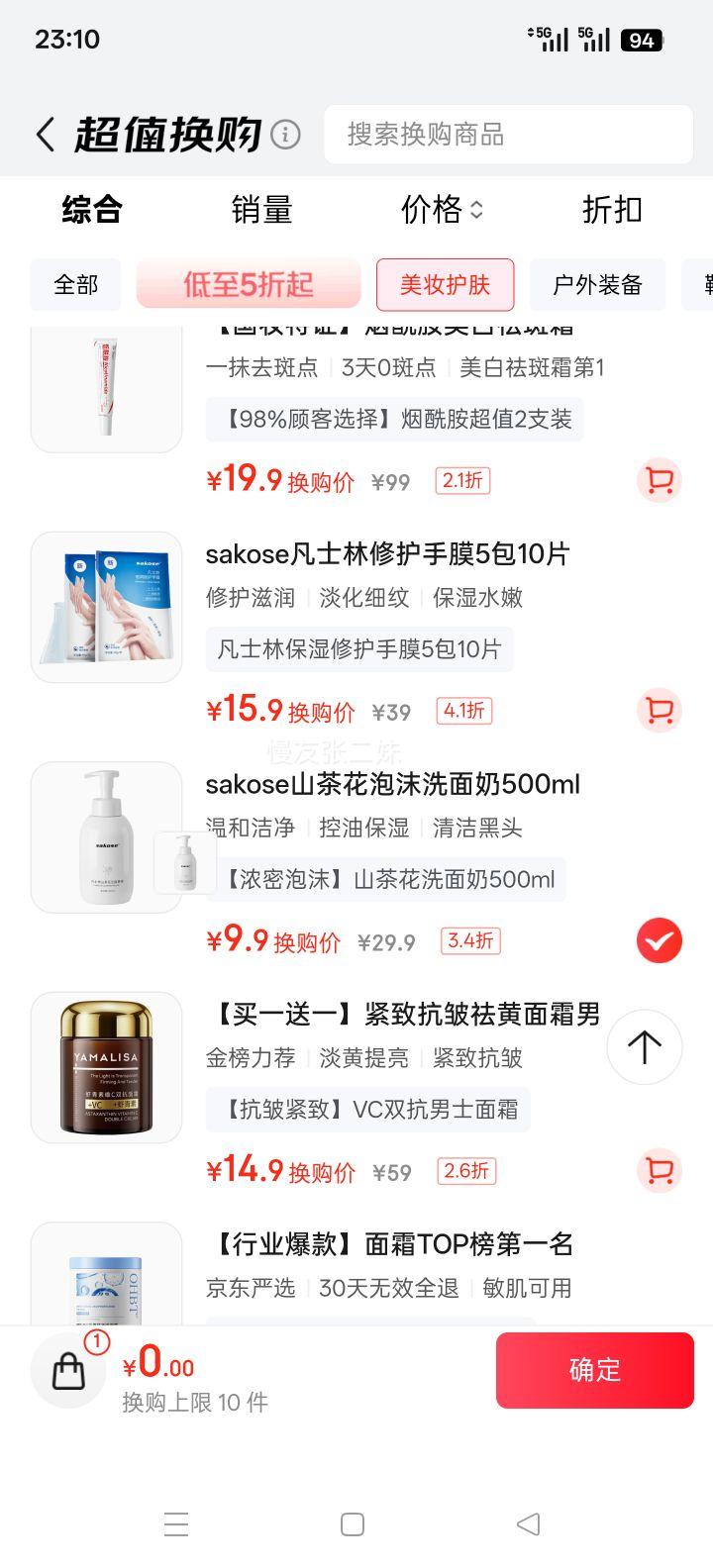Screen dimensions: 713x1568
Task: Add 凡士林修护手膜 via its cart icon
Action: click(659, 711)
